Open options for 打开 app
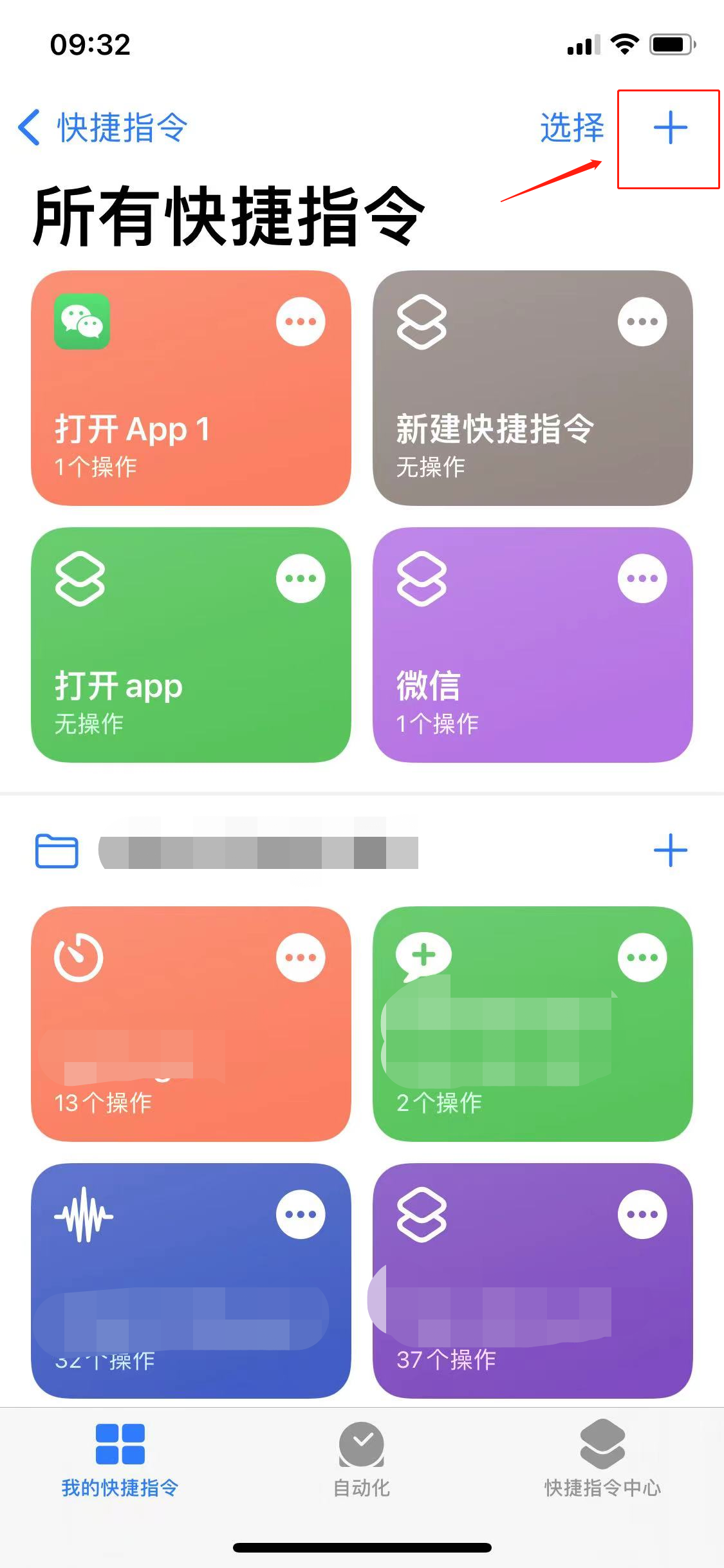The width and height of the screenshot is (724, 1568). tap(301, 579)
